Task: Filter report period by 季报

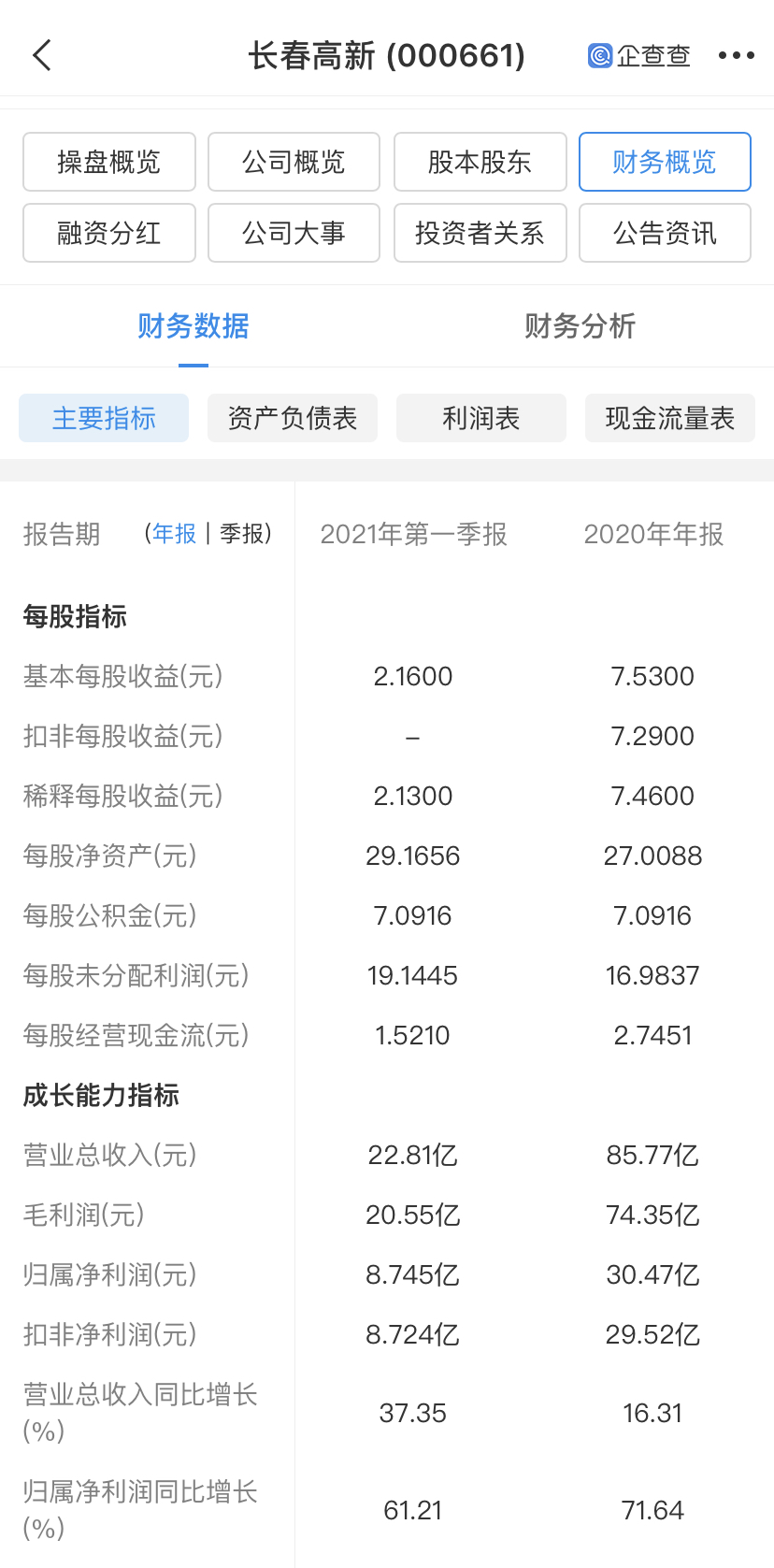Action: pyautogui.click(x=241, y=534)
